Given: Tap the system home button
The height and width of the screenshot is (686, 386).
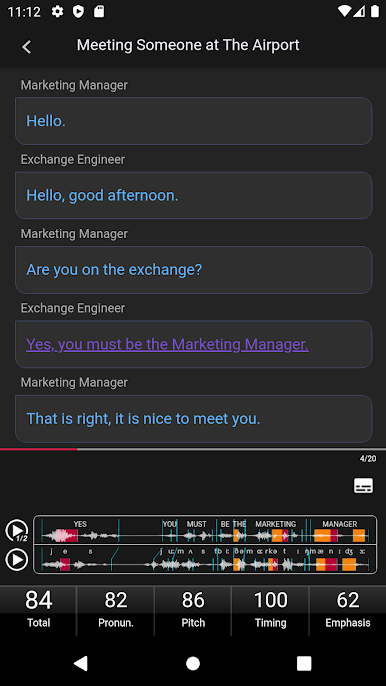Looking at the screenshot, I should [x=193, y=663].
